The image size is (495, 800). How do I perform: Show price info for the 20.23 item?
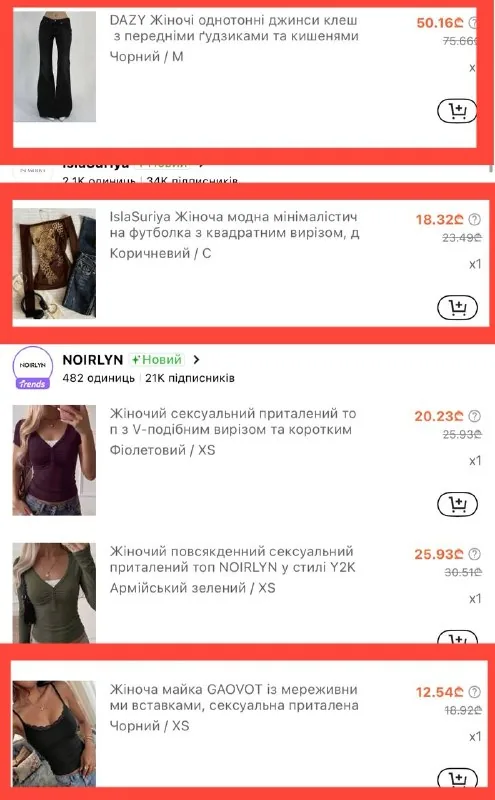click(x=475, y=416)
